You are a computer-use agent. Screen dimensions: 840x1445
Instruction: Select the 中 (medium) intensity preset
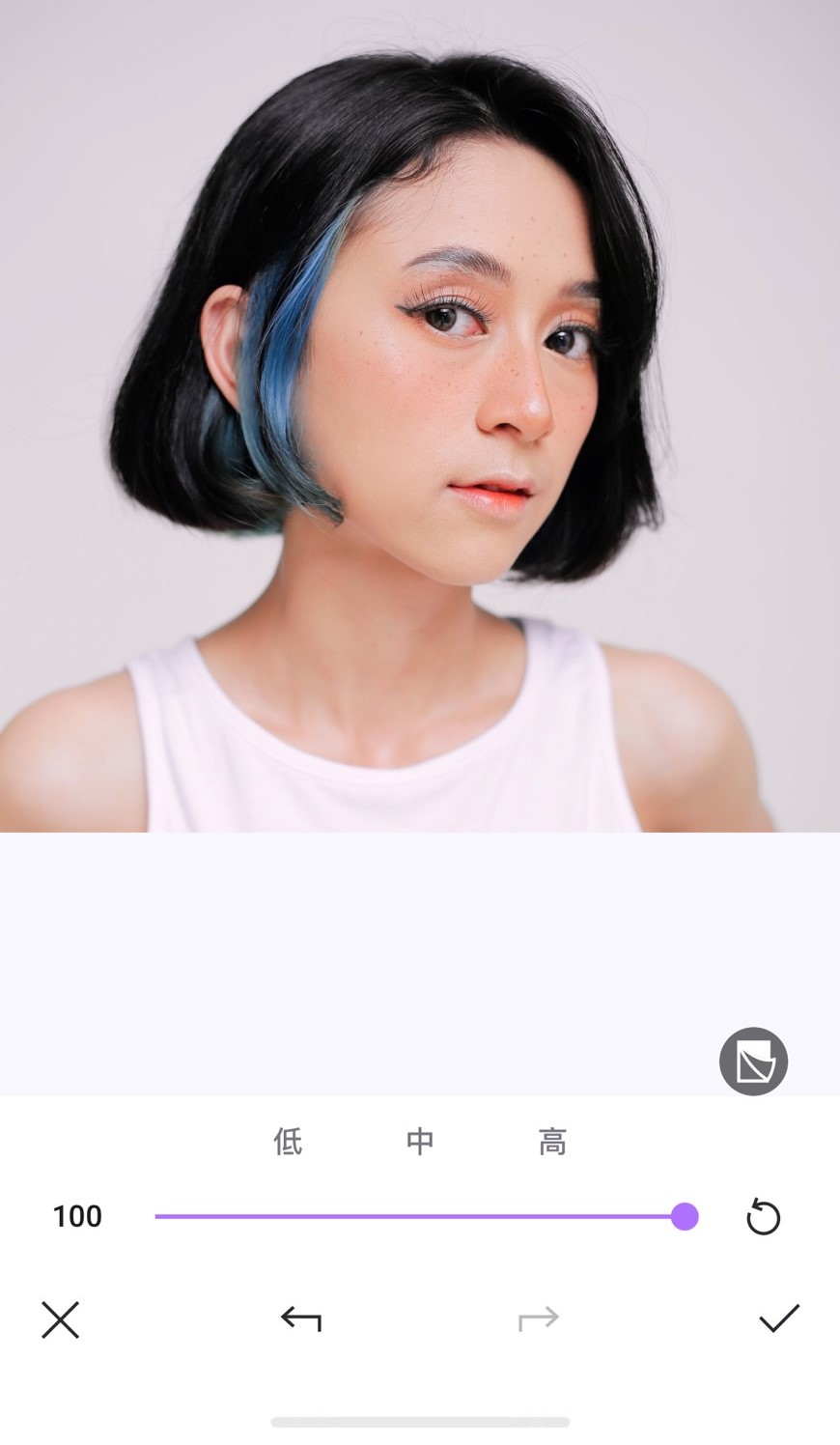click(x=420, y=1142)
